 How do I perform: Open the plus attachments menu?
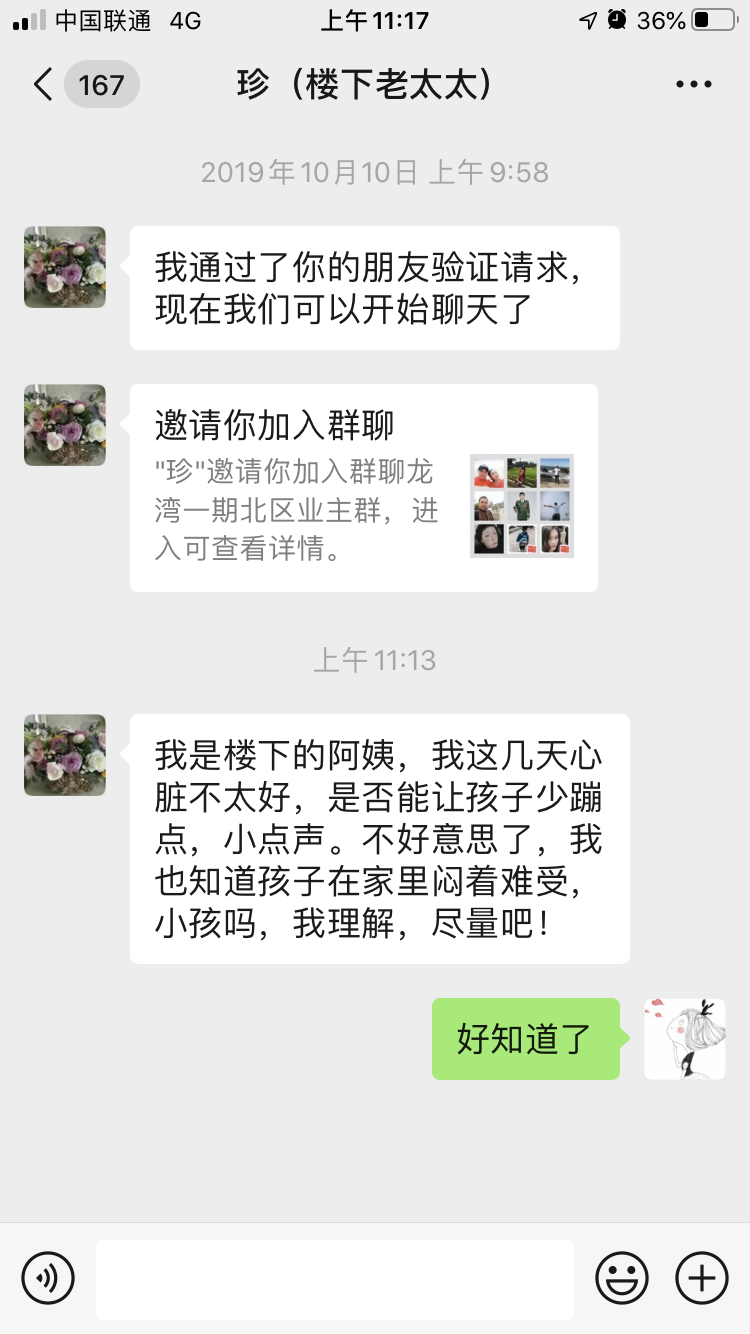[702, 1278]
